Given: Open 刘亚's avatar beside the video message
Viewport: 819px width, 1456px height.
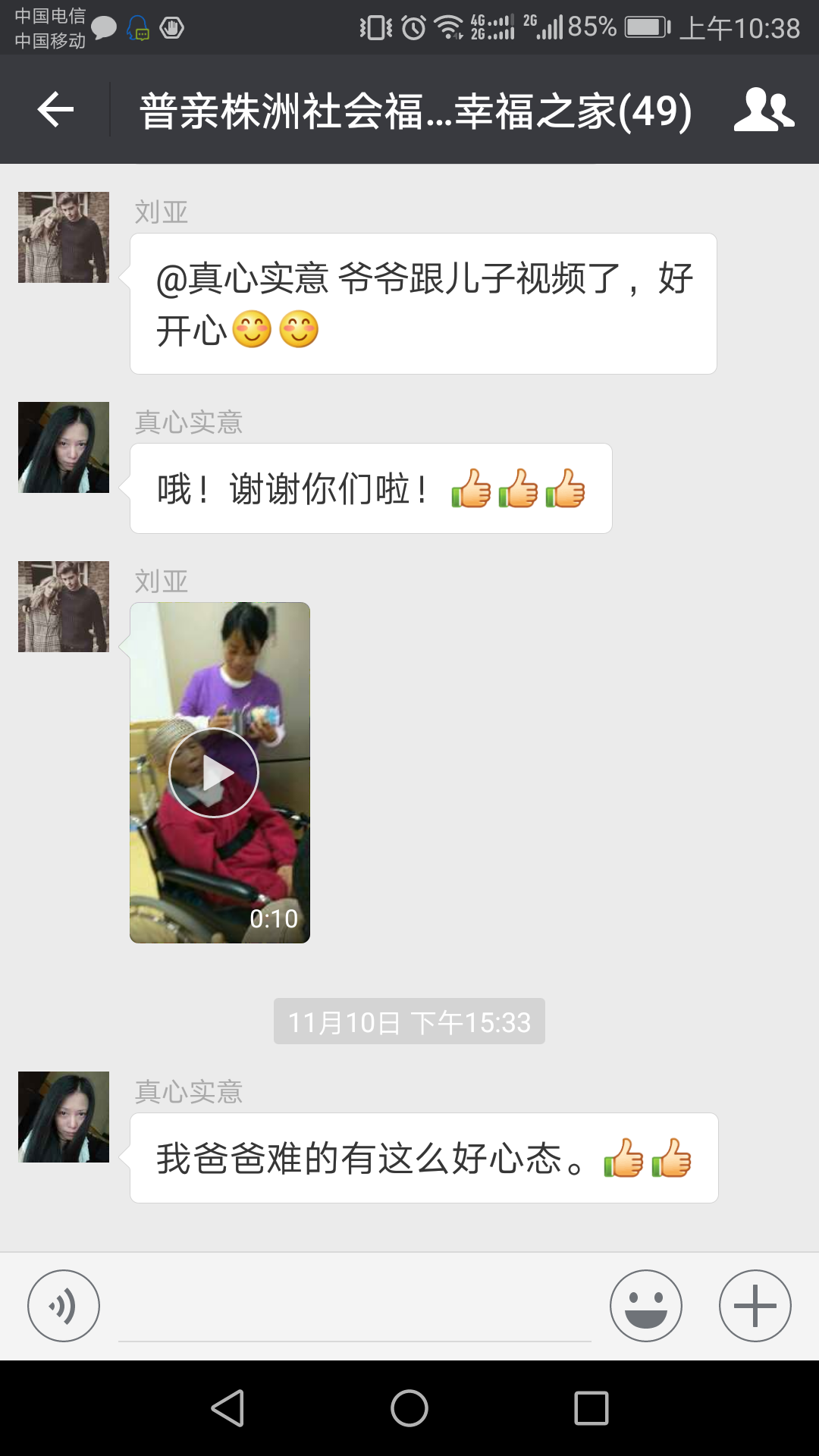Looking at the screenshot, I should point(64,607).
